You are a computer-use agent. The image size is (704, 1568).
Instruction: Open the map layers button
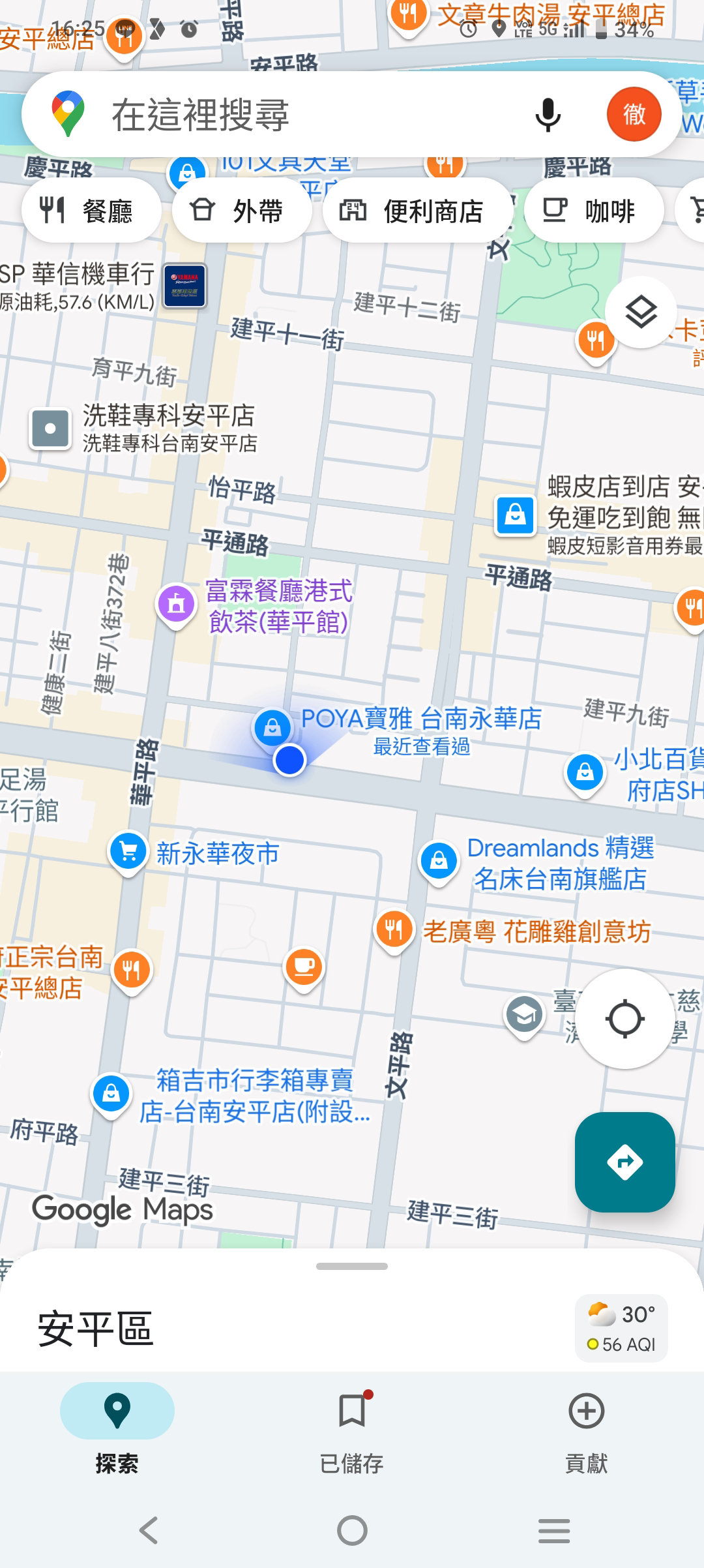click(641, 312)
